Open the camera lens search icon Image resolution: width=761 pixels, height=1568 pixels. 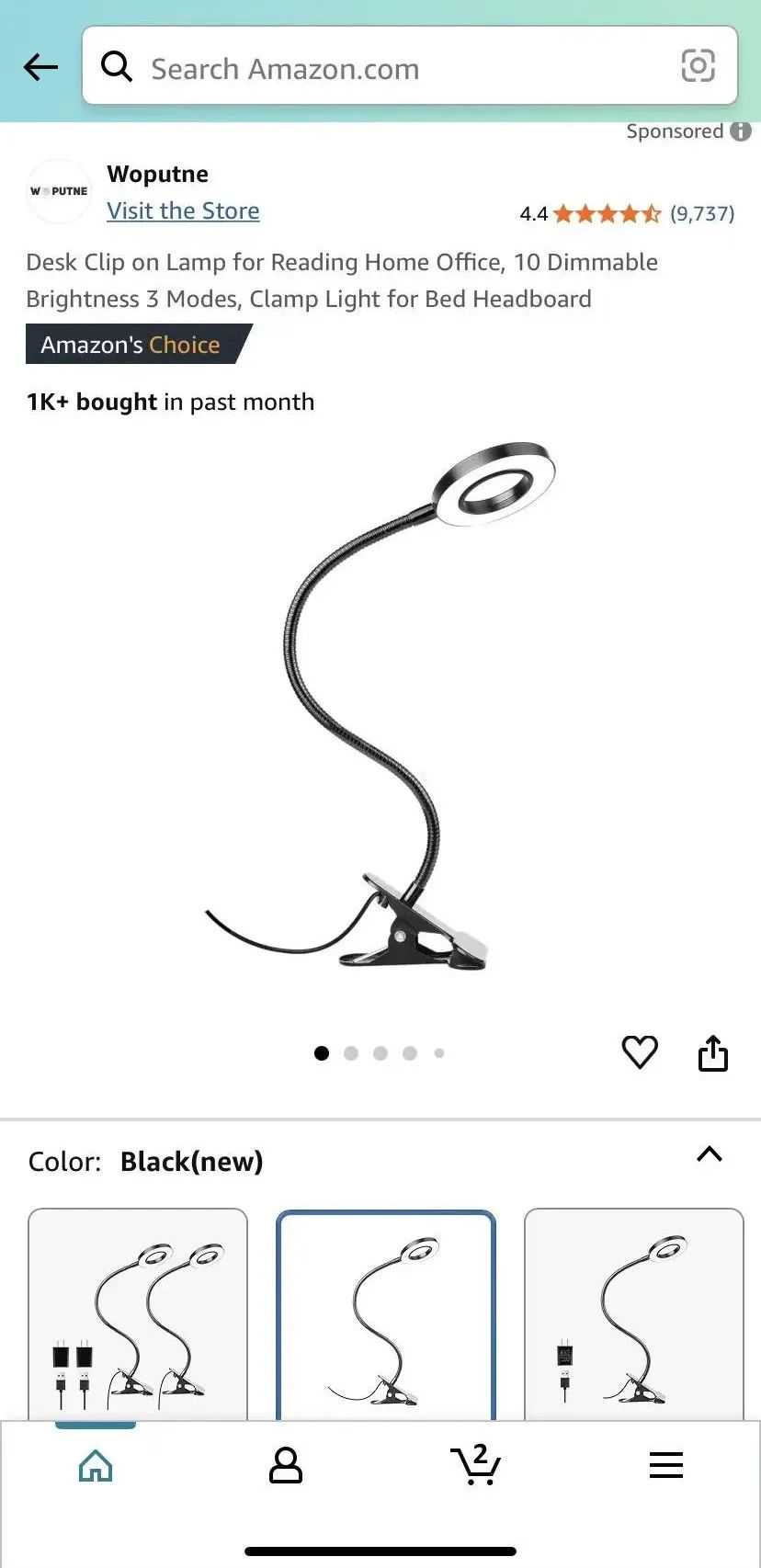point(698,66)
